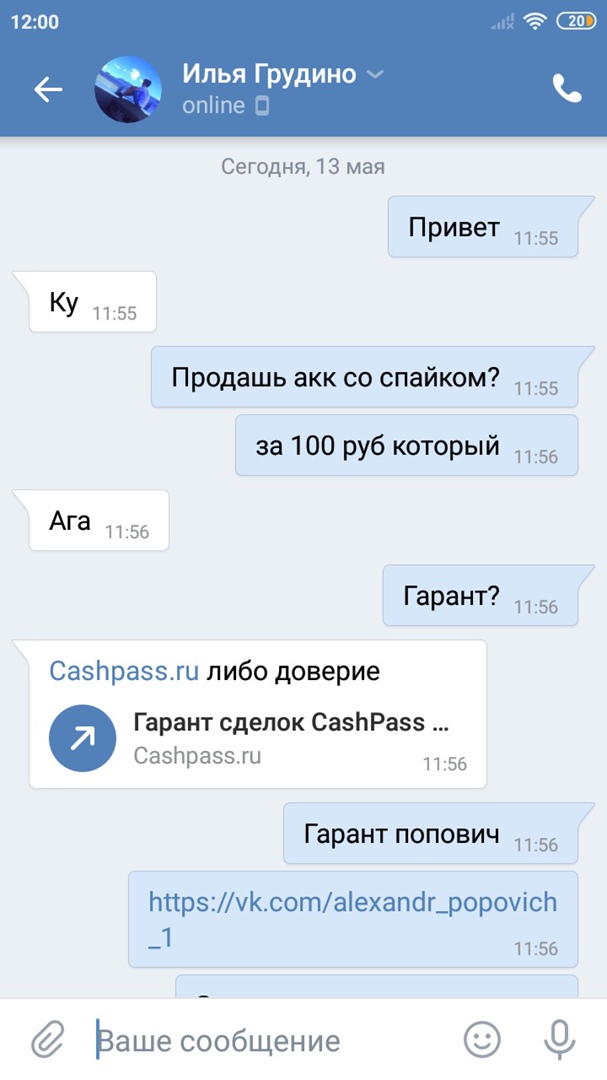Expand the Илья Грудино chat options dropdown

(x=375, y=75)
